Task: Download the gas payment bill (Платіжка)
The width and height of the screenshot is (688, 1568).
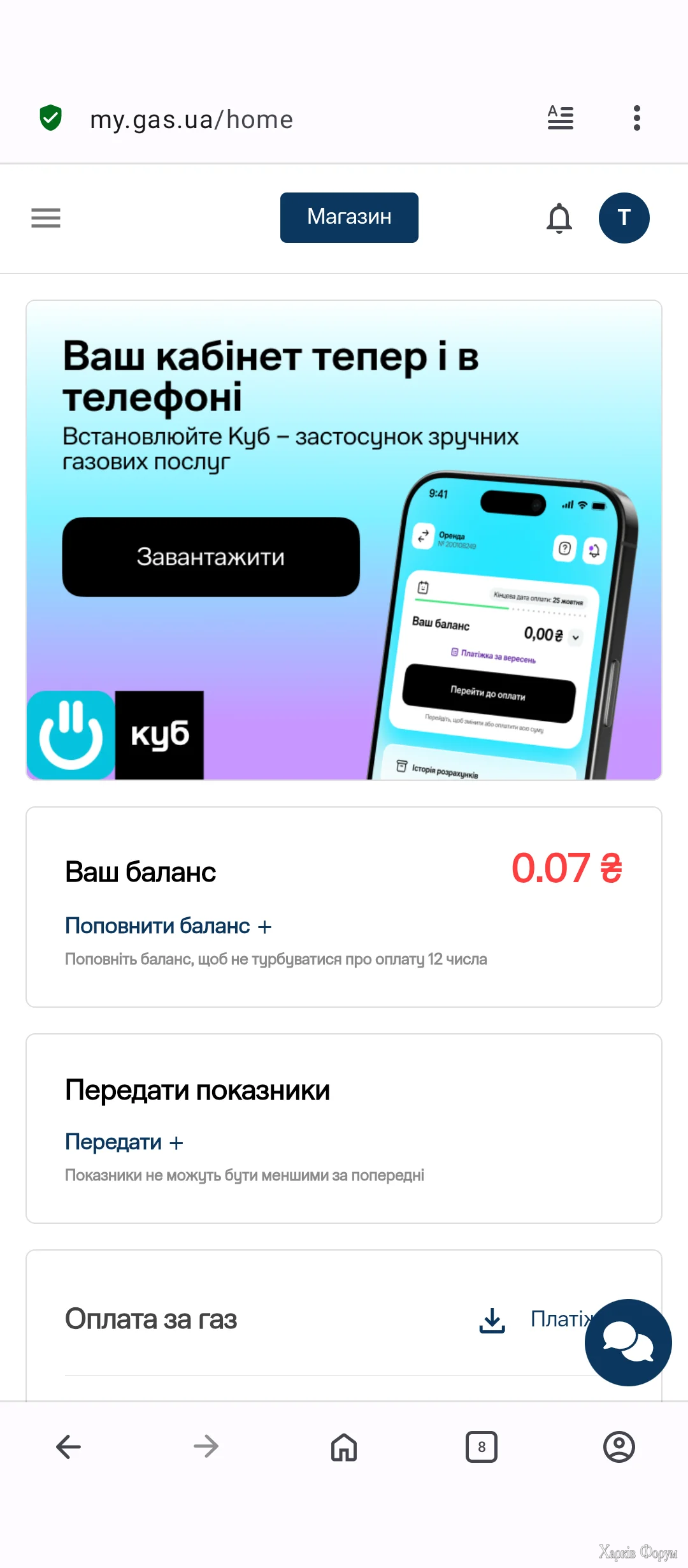Action: [x=492, y=1319]
